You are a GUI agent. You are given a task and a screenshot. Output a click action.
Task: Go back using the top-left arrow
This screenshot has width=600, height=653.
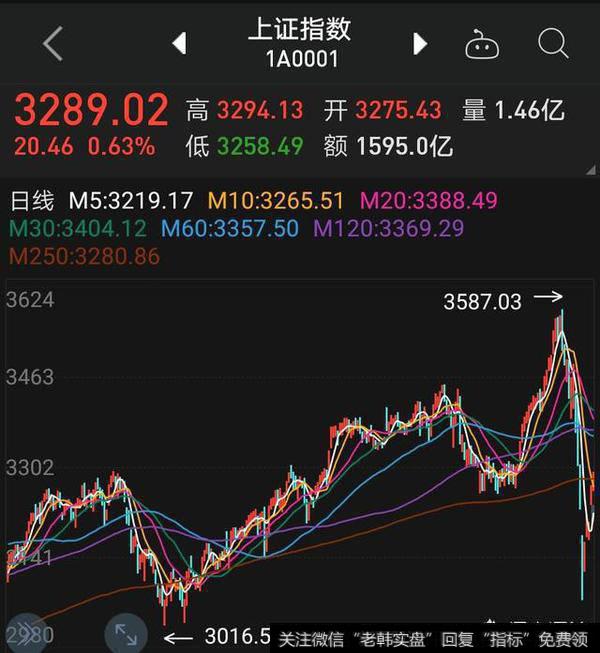click(x=53, y=43)
